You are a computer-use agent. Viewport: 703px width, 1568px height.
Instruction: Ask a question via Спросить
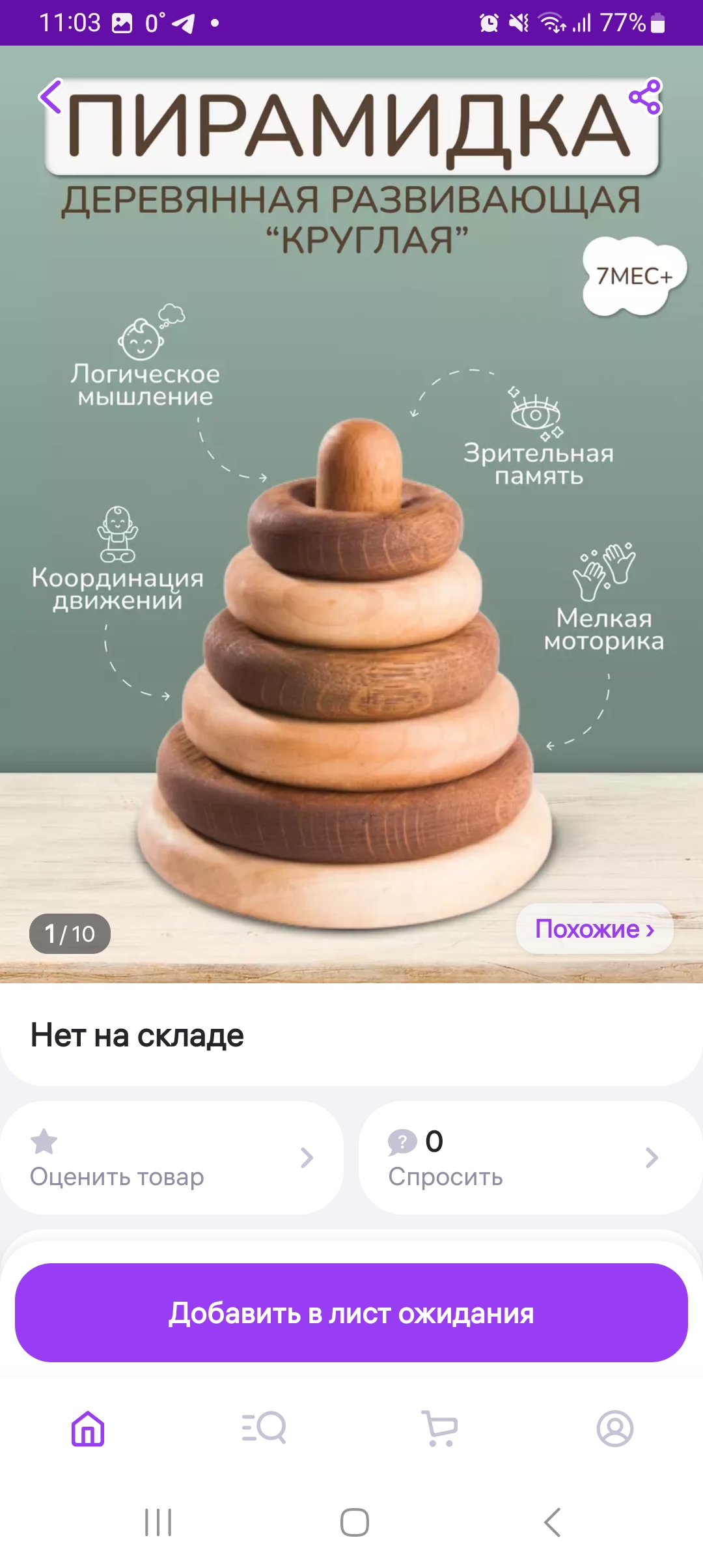[531, 1158]
